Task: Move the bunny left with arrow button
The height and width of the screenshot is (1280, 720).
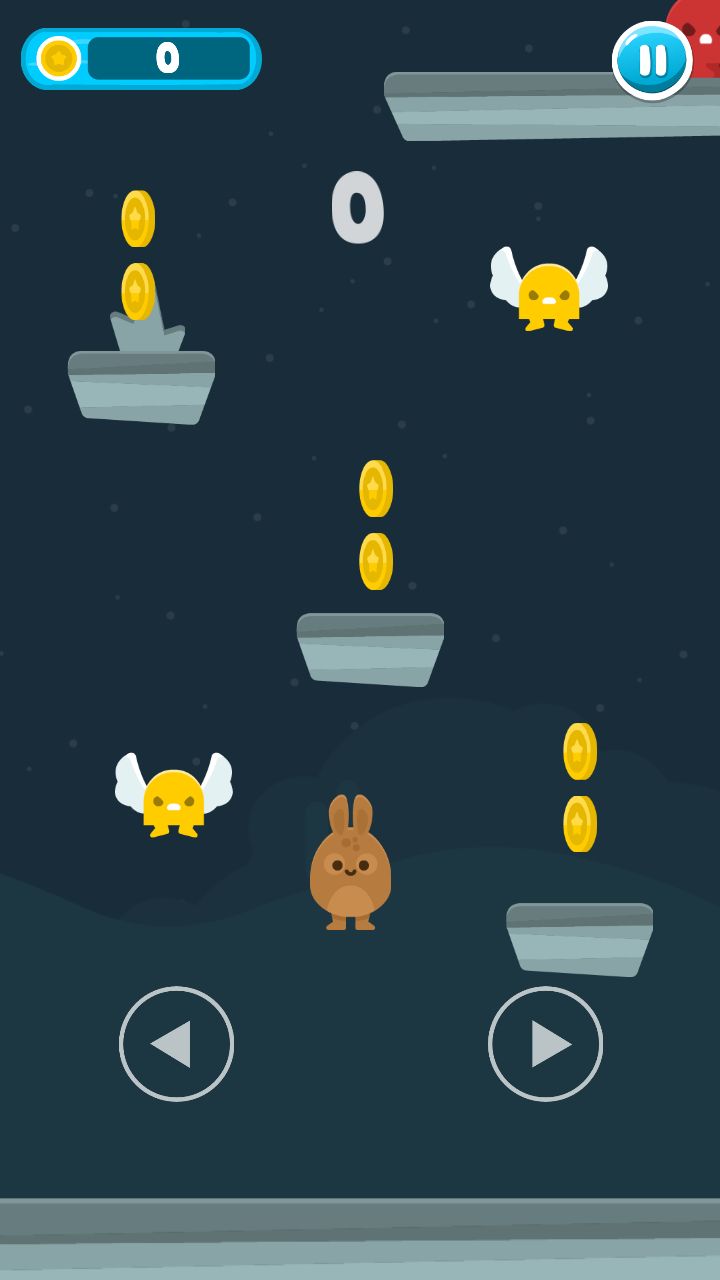Action: click(176, 1044)
